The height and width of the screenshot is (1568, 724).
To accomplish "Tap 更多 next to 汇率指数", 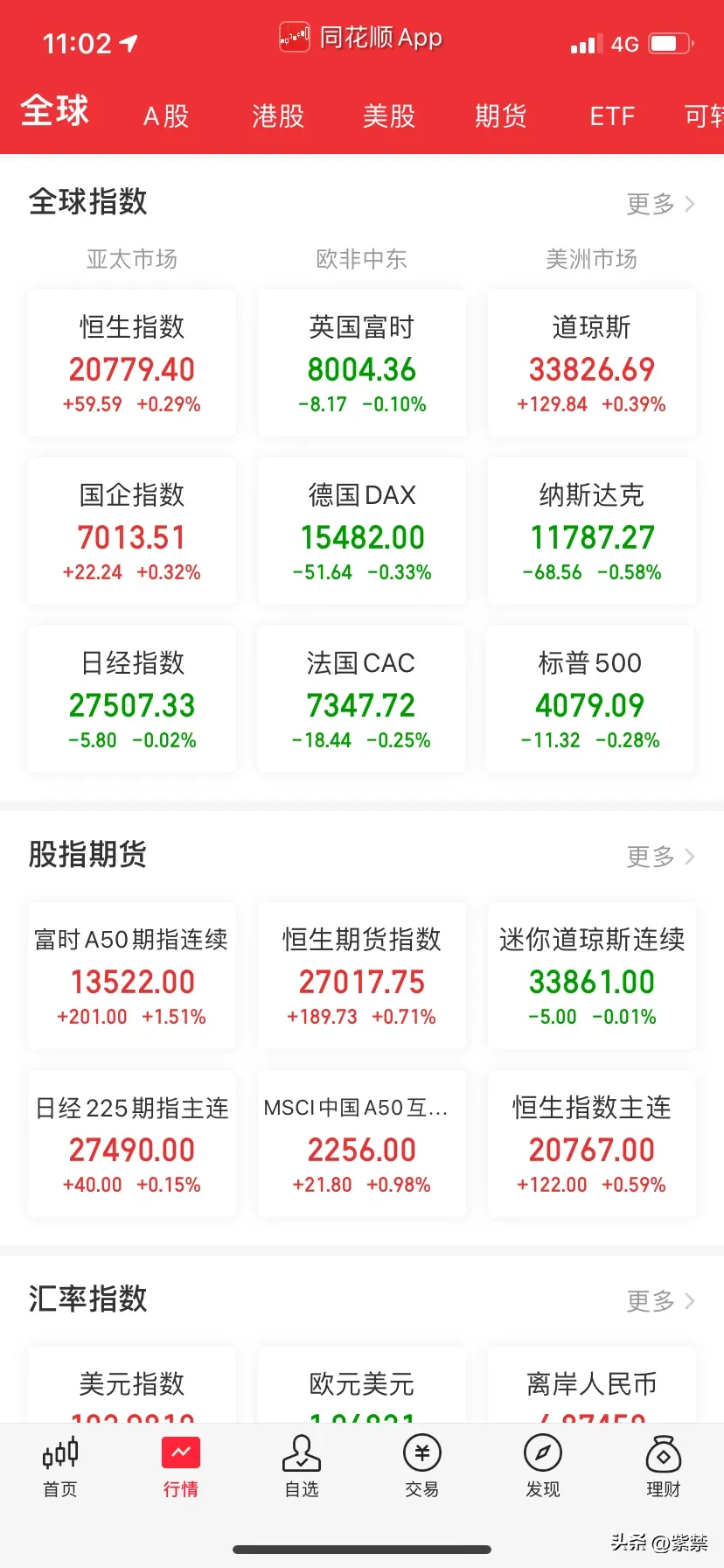I will [x=660, y=1301].
